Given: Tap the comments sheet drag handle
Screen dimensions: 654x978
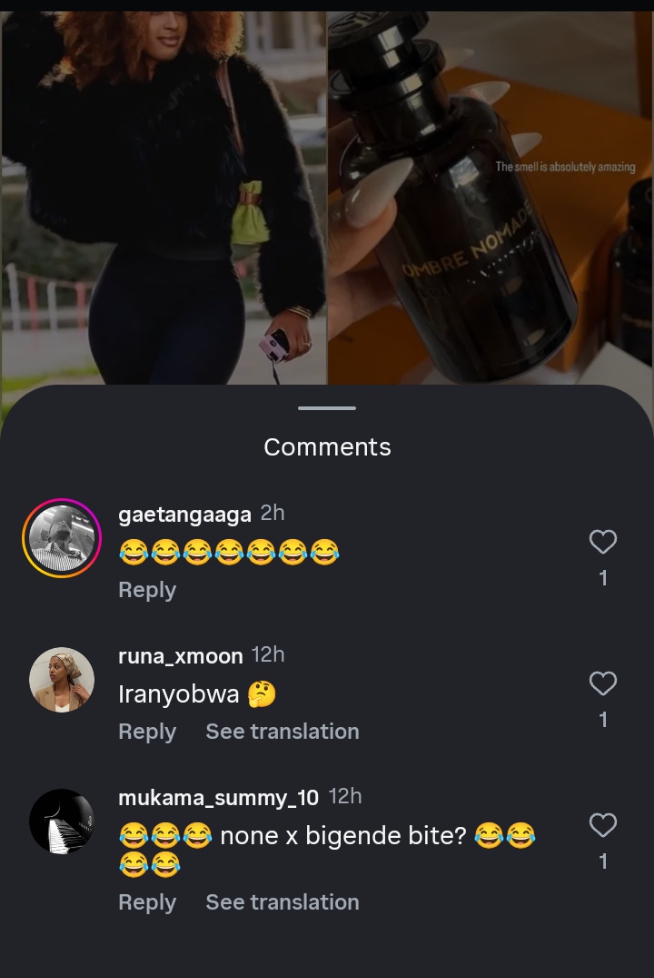Looking at the screenshot, I should point(327,408).
